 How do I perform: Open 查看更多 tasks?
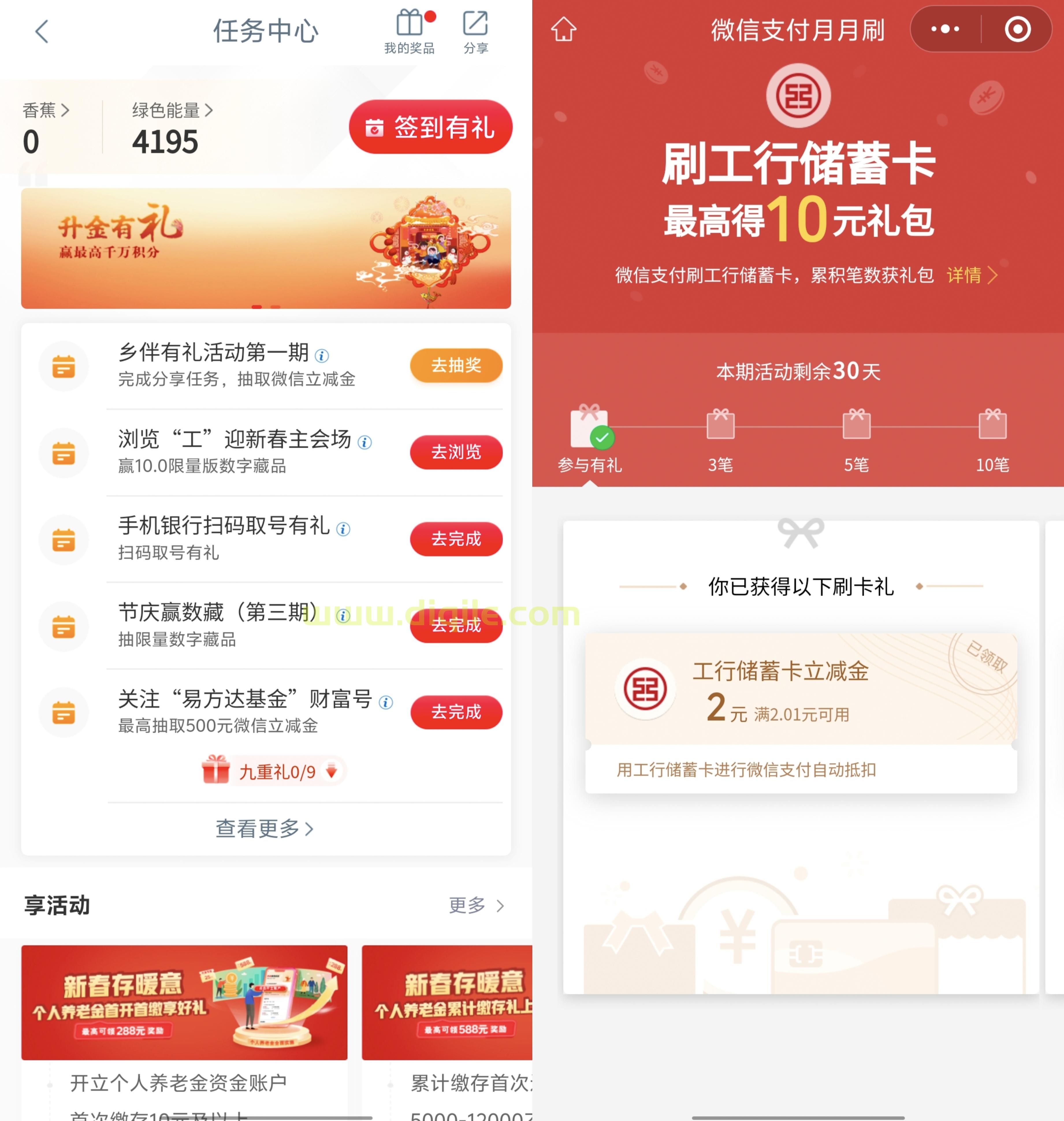[x=264, y=829]
